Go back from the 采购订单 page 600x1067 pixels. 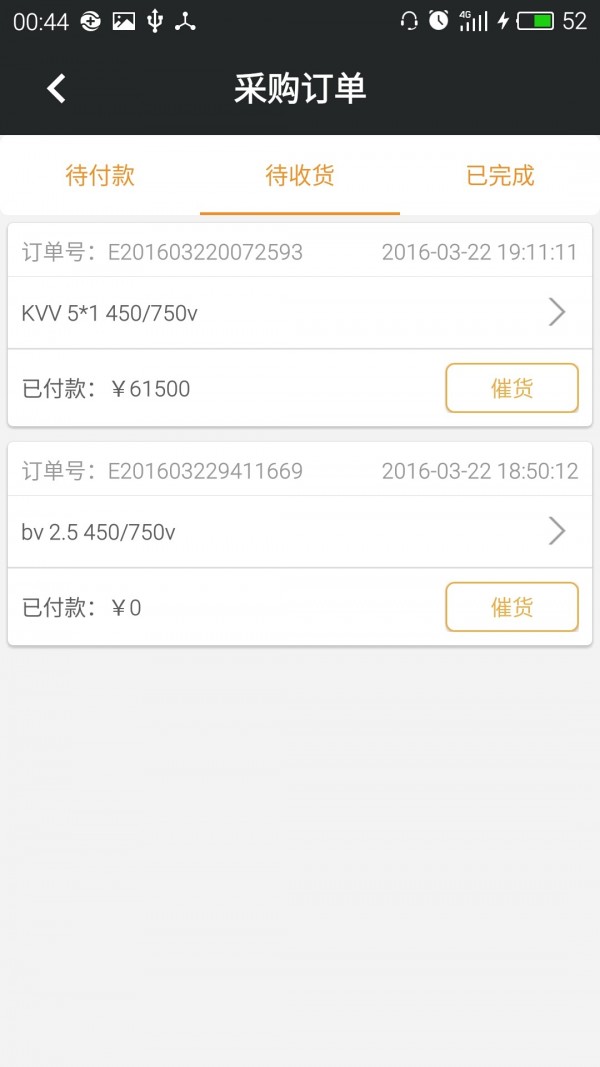pos(57,89)
